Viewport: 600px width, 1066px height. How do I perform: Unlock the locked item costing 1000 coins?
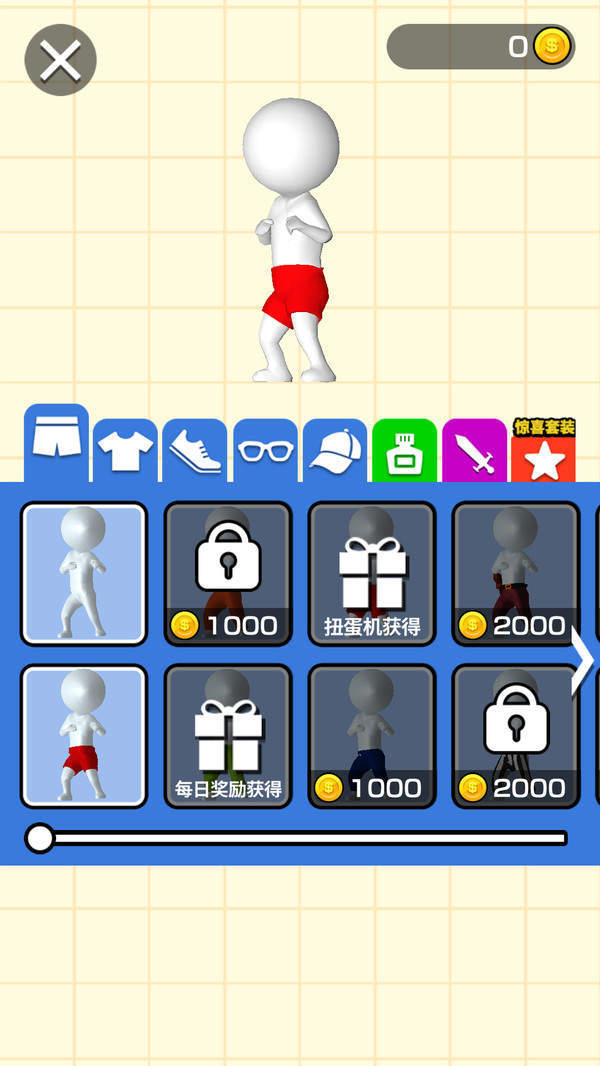(x=228, y=573)
